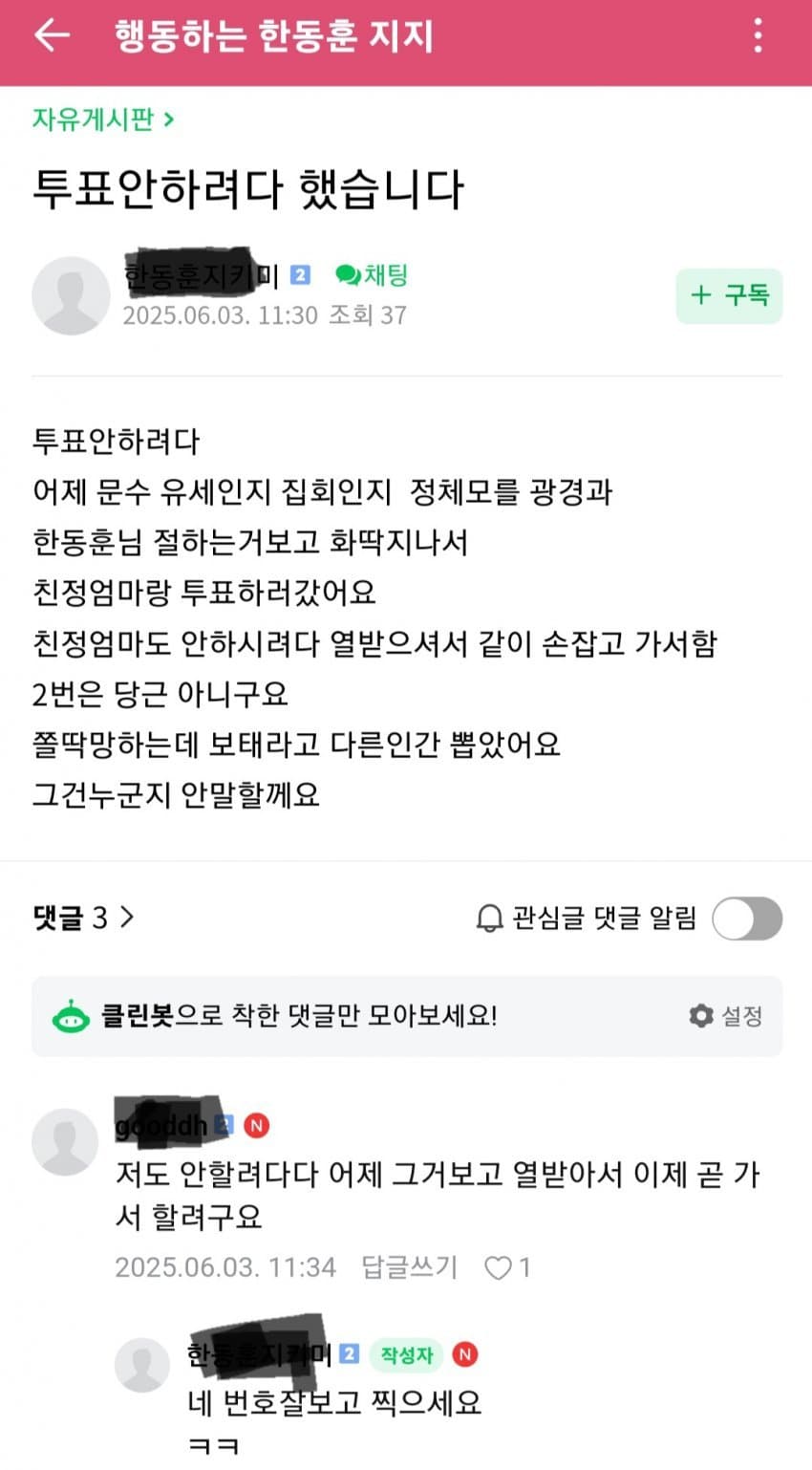
Task: Open 클린봇 설정
Action: point(726,1016)
